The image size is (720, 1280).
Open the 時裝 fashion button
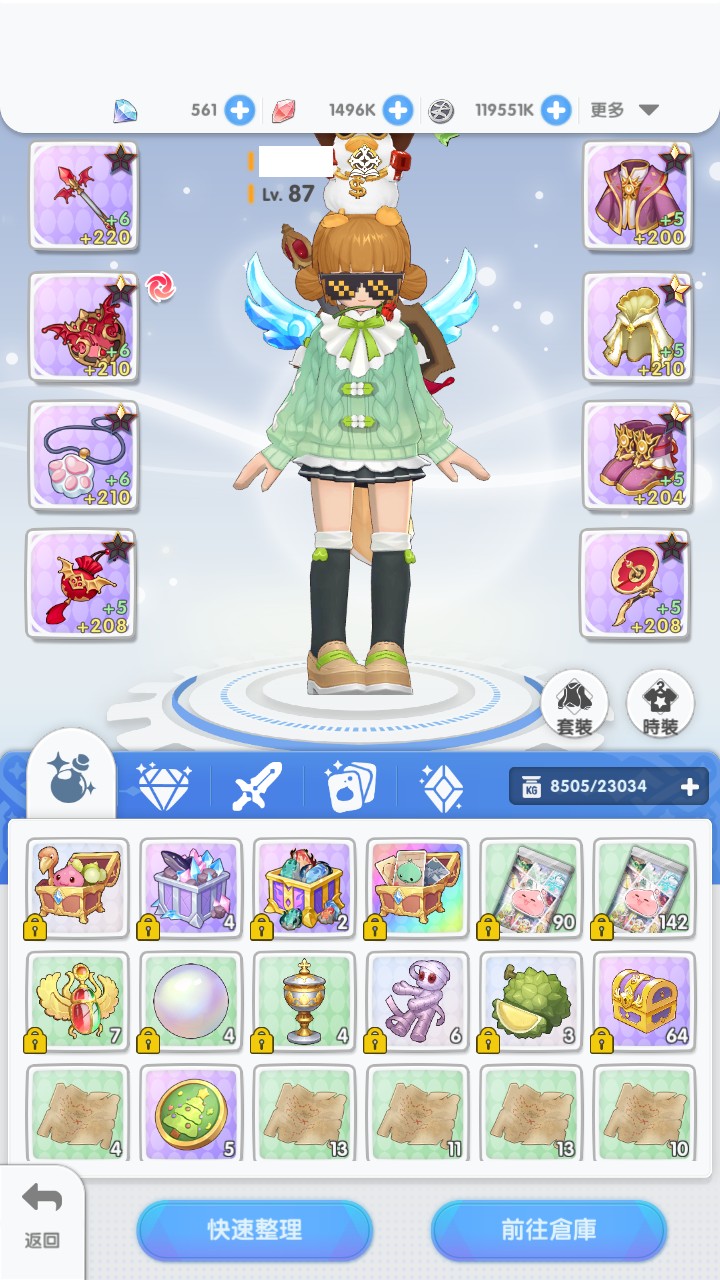660,704
